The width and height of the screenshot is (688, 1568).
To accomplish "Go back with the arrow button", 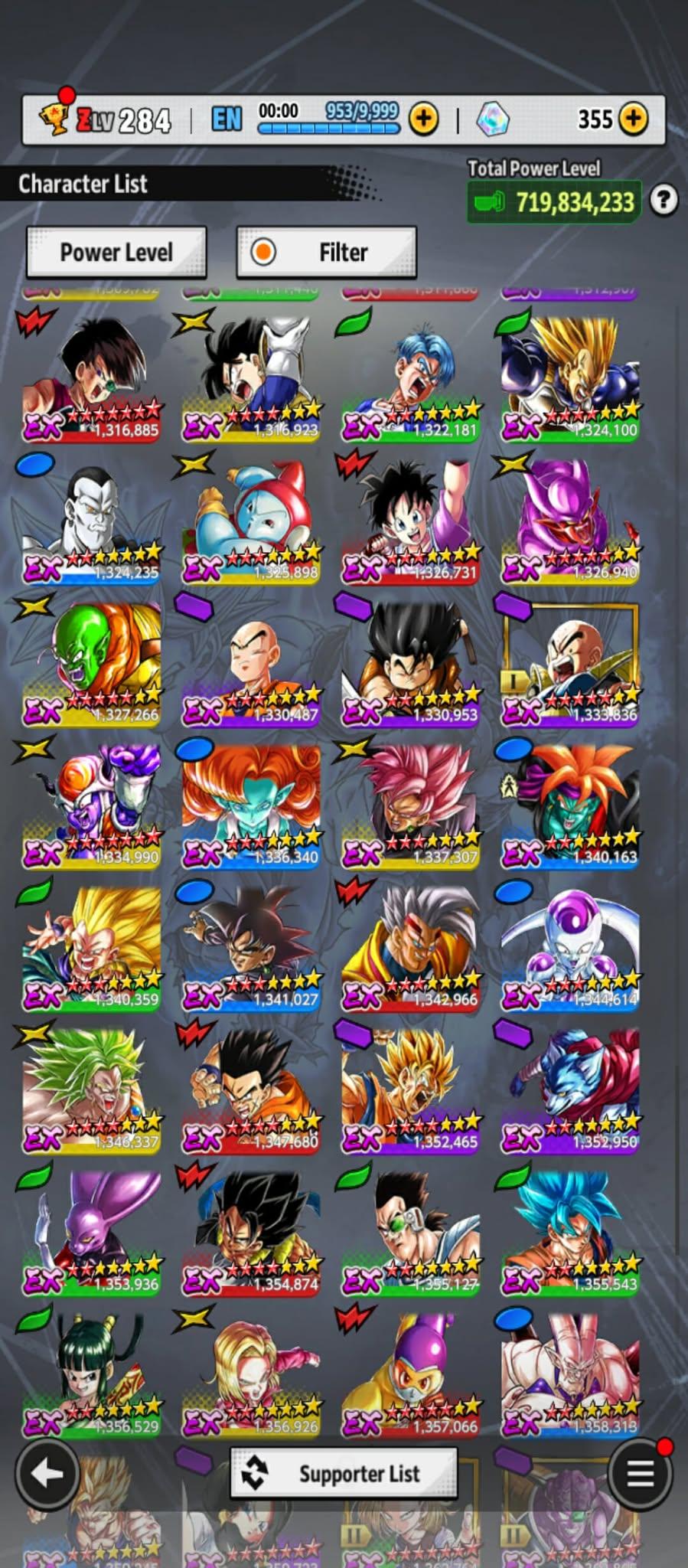I will (47, 1474).
